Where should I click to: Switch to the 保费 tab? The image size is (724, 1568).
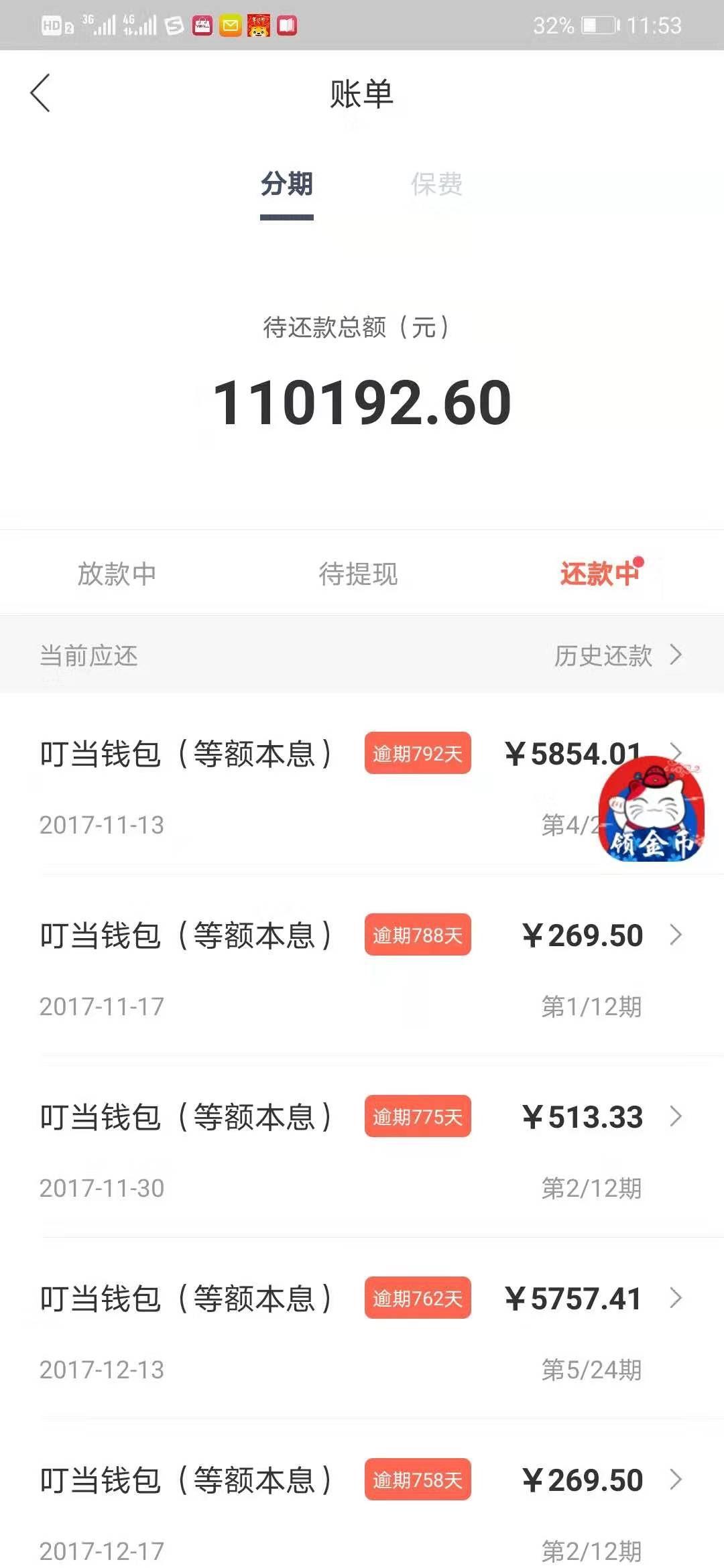tap(436, 184)
